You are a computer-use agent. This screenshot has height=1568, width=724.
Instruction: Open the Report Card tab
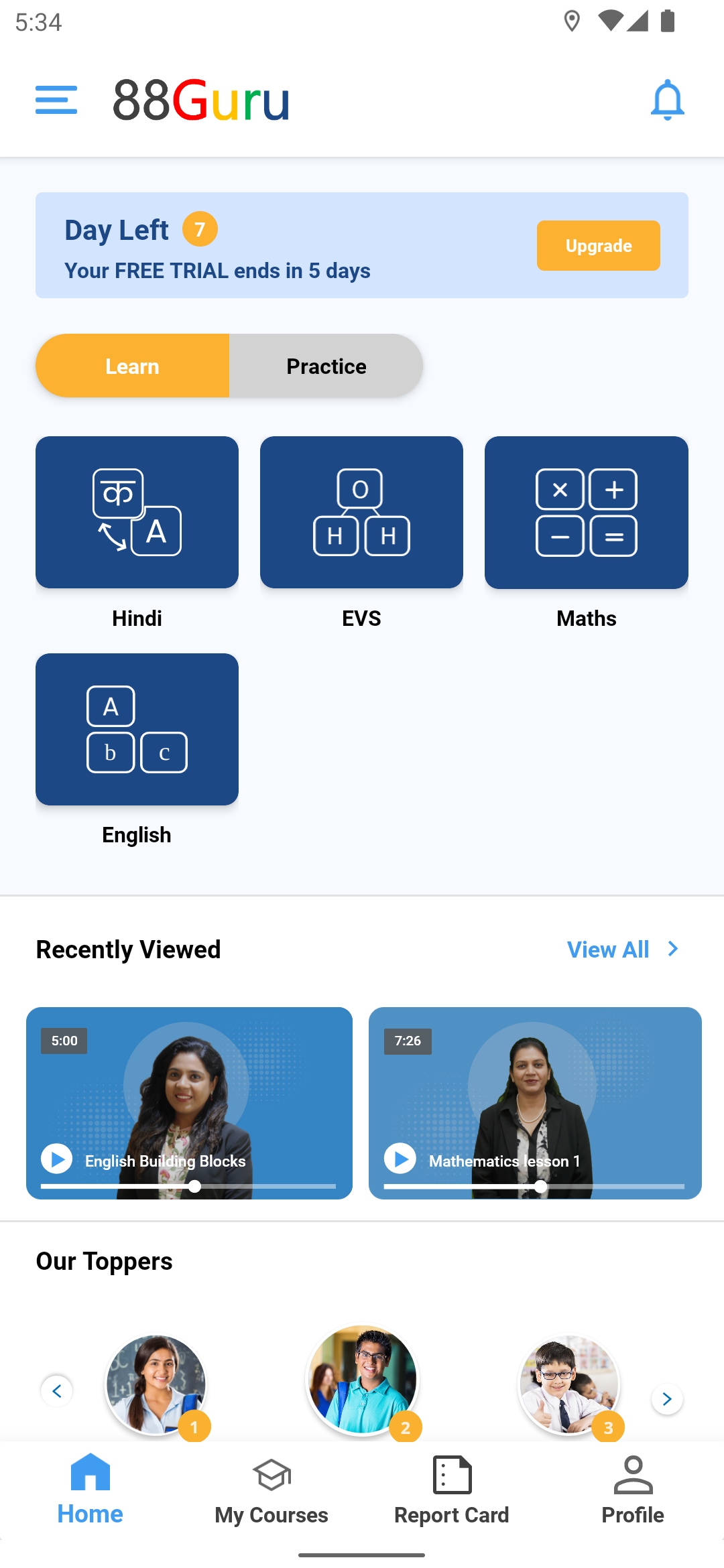pyautogui.click(x=452, y=1489)
